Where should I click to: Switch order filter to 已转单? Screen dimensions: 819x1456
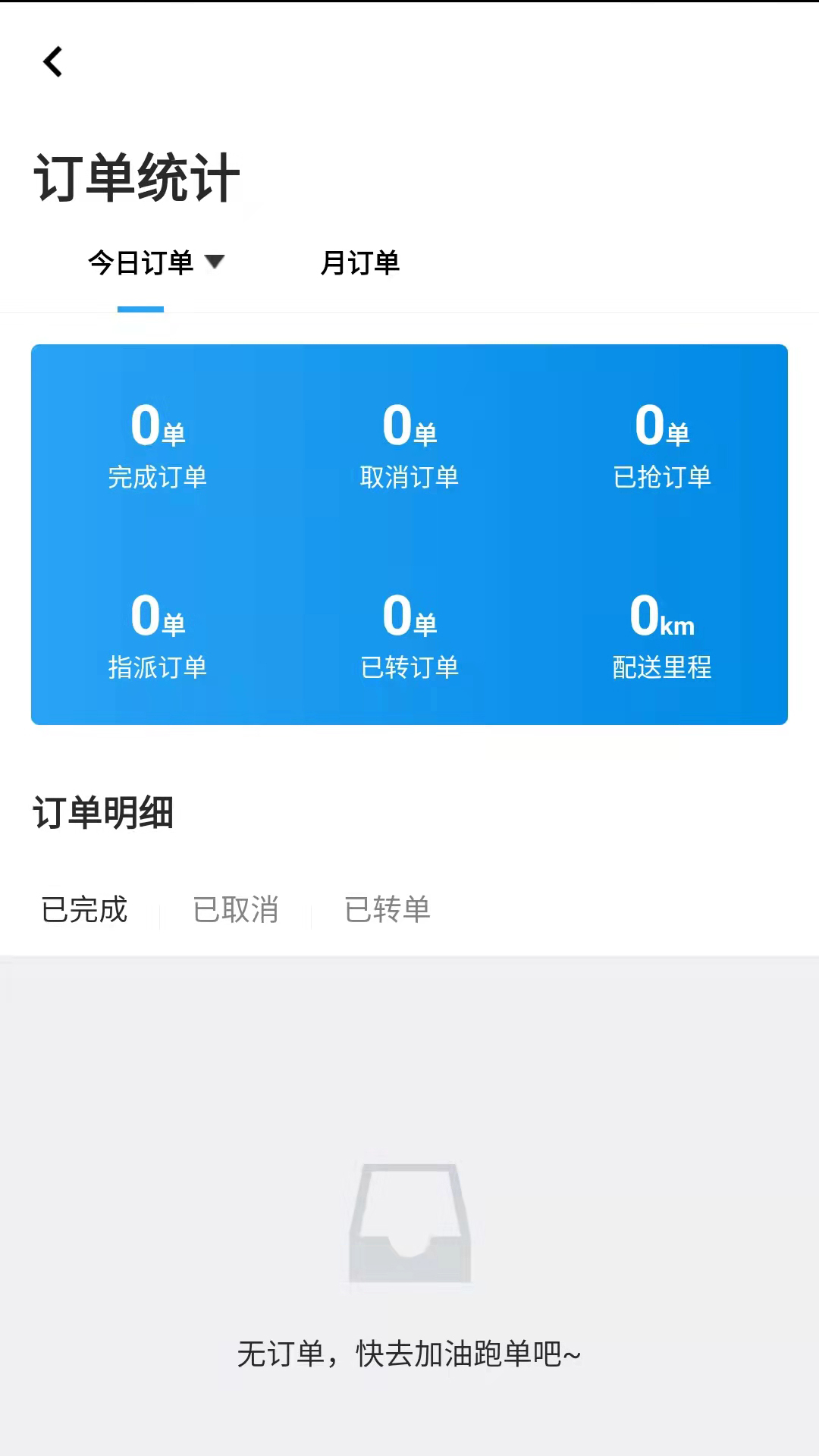[x=388, y=909]
